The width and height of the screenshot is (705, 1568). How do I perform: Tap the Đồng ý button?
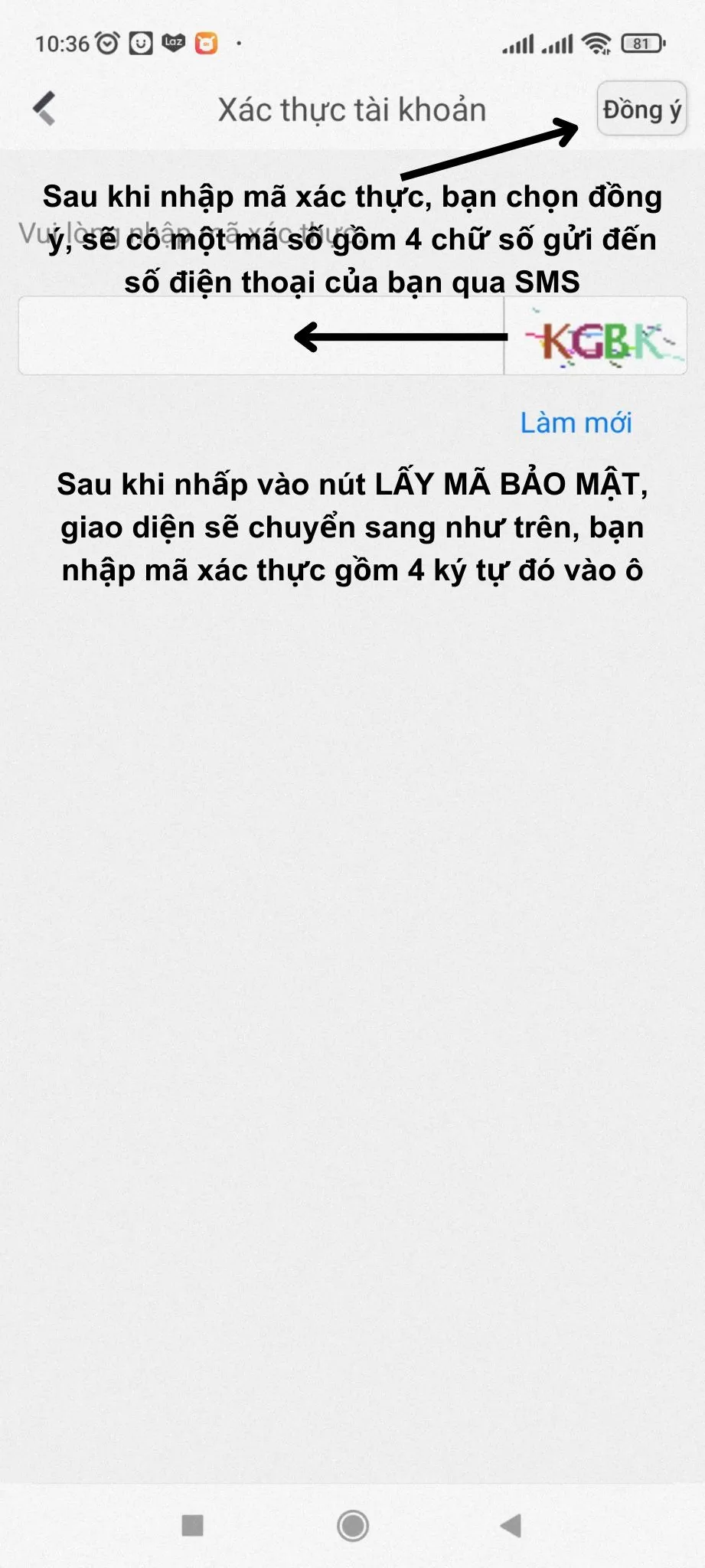point(641,109)
